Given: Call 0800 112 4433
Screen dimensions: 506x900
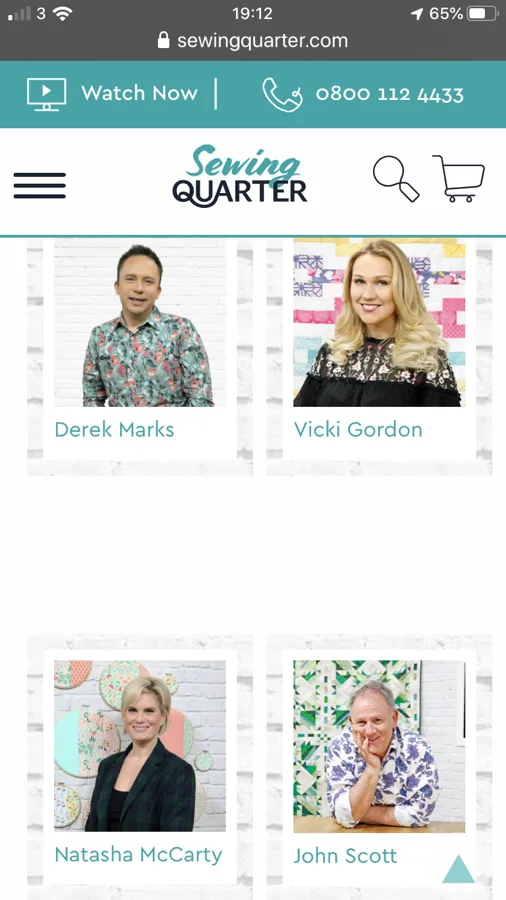Looking at the screenshot, I should pos(363,94).
